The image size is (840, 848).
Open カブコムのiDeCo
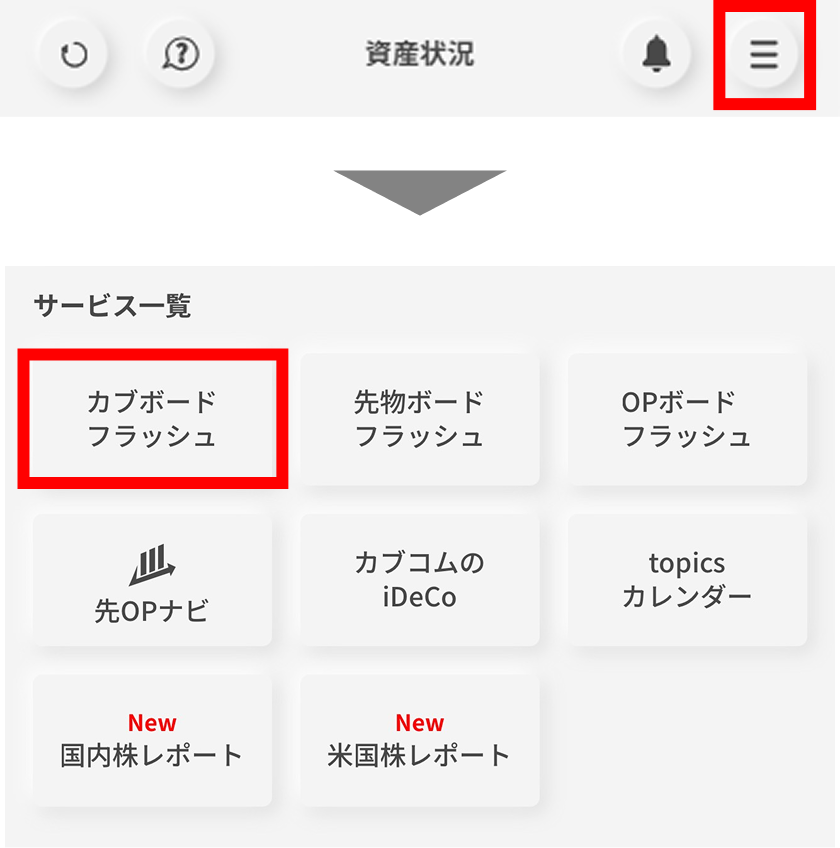(x=419, y=580)
